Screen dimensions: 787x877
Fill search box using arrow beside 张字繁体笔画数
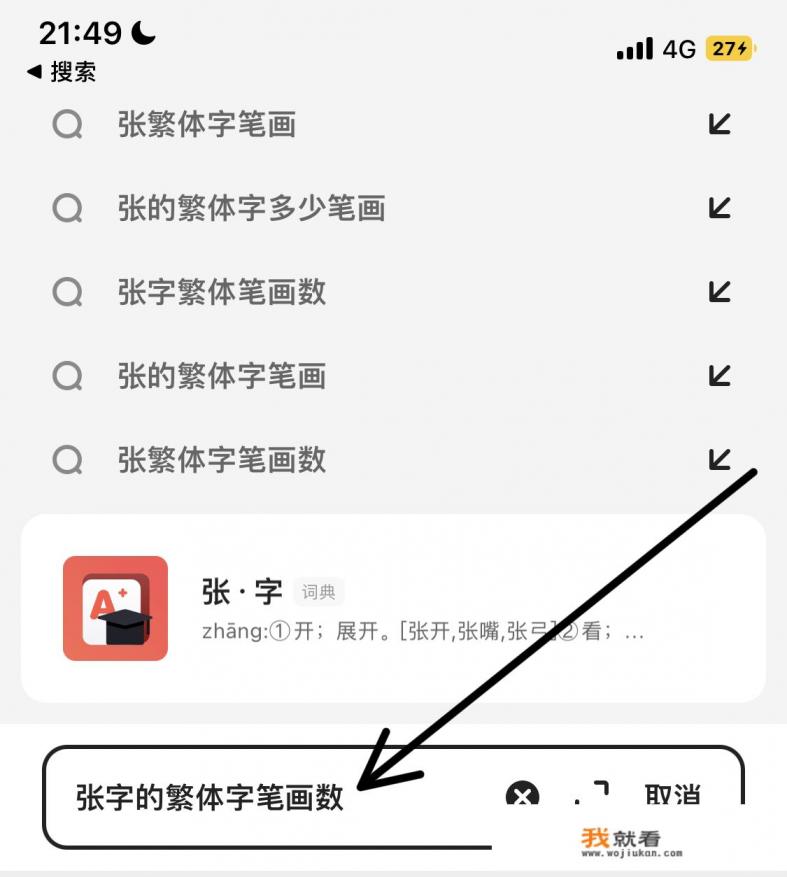tap(719, 292)
